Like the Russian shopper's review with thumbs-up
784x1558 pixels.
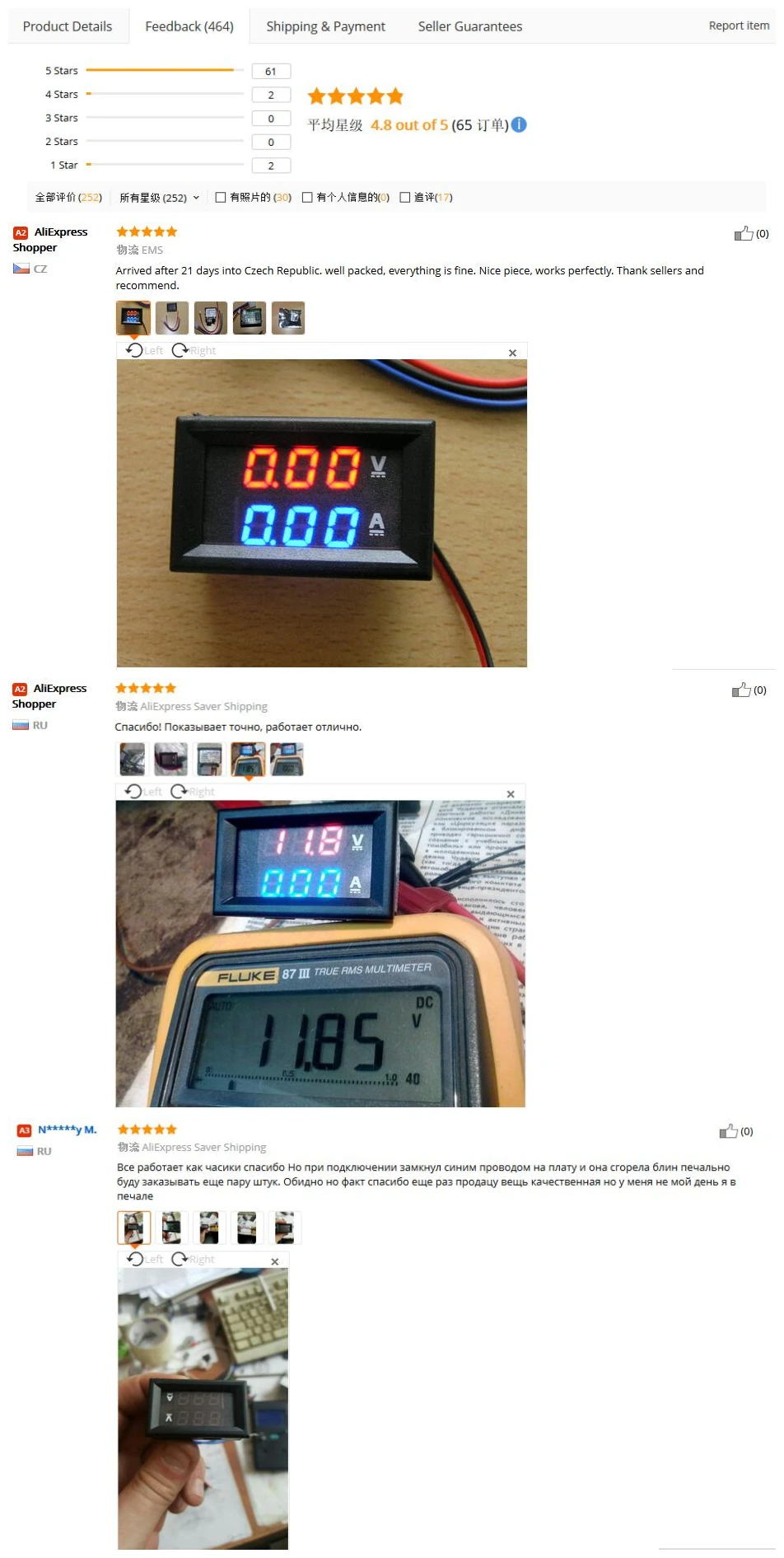pyautogui.click(x=742, y=690)
